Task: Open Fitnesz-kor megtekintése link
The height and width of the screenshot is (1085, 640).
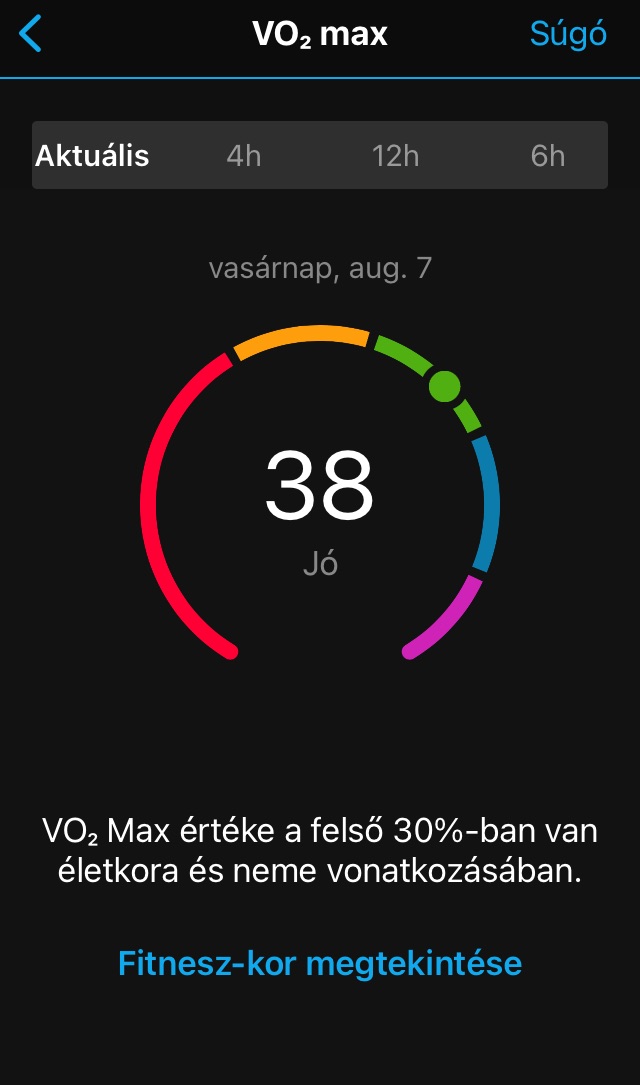Action: 320,964
